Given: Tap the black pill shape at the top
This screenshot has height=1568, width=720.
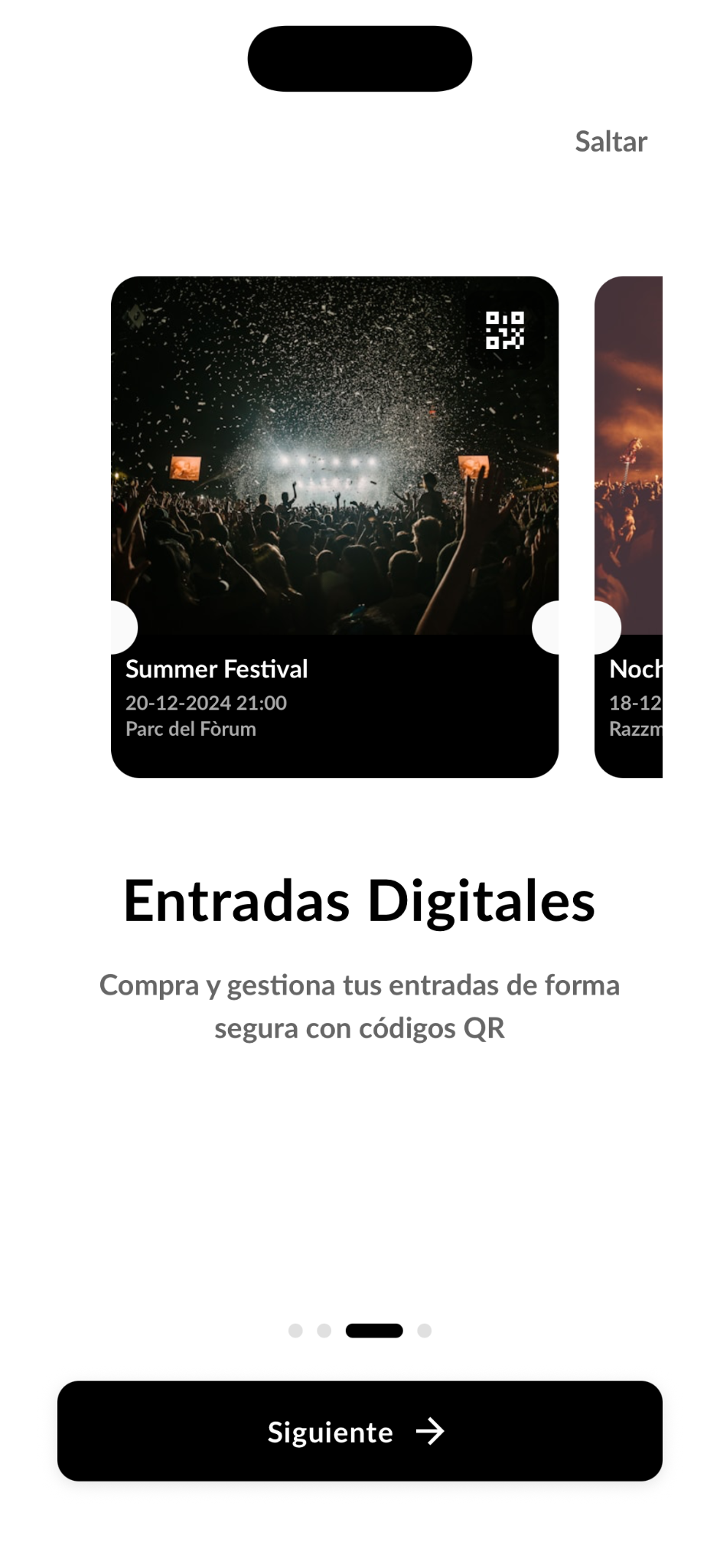Looking at the screenshot, I should tap(360, 57).
